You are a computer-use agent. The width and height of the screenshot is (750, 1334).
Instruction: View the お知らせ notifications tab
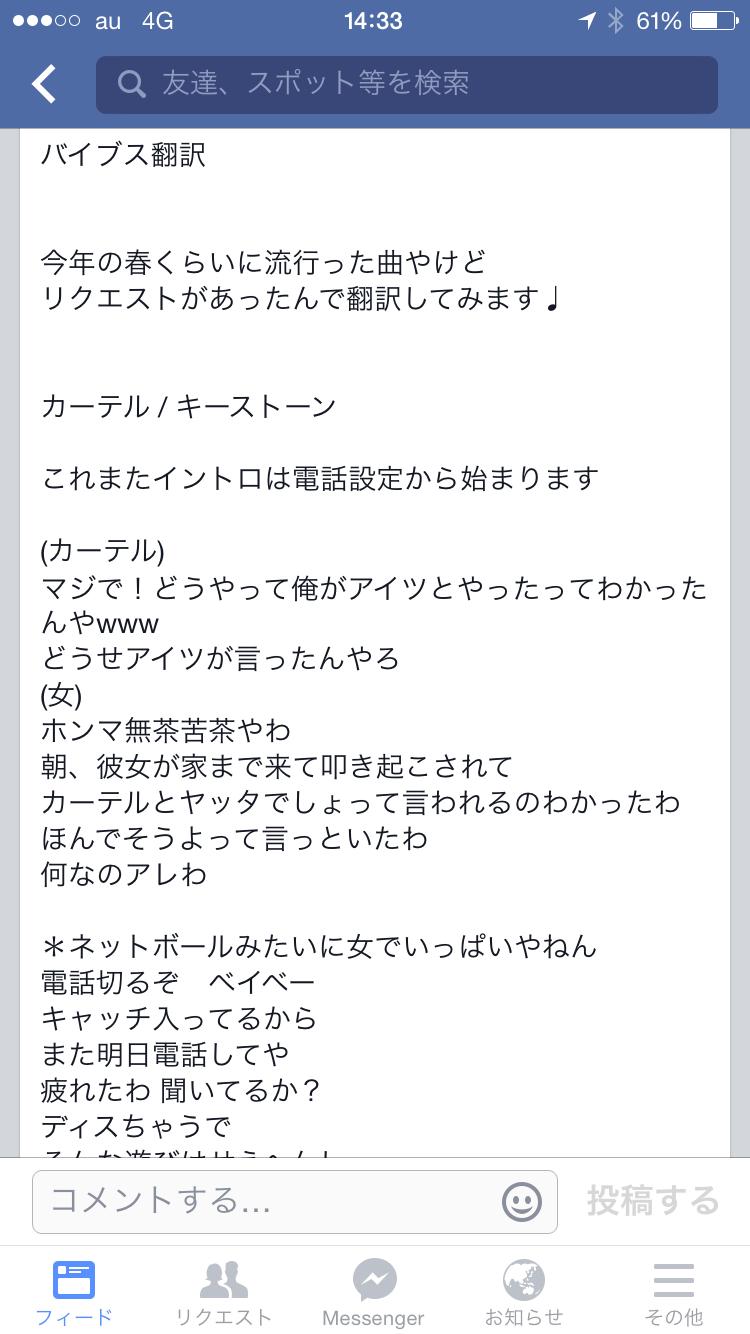coord(524,1290)
